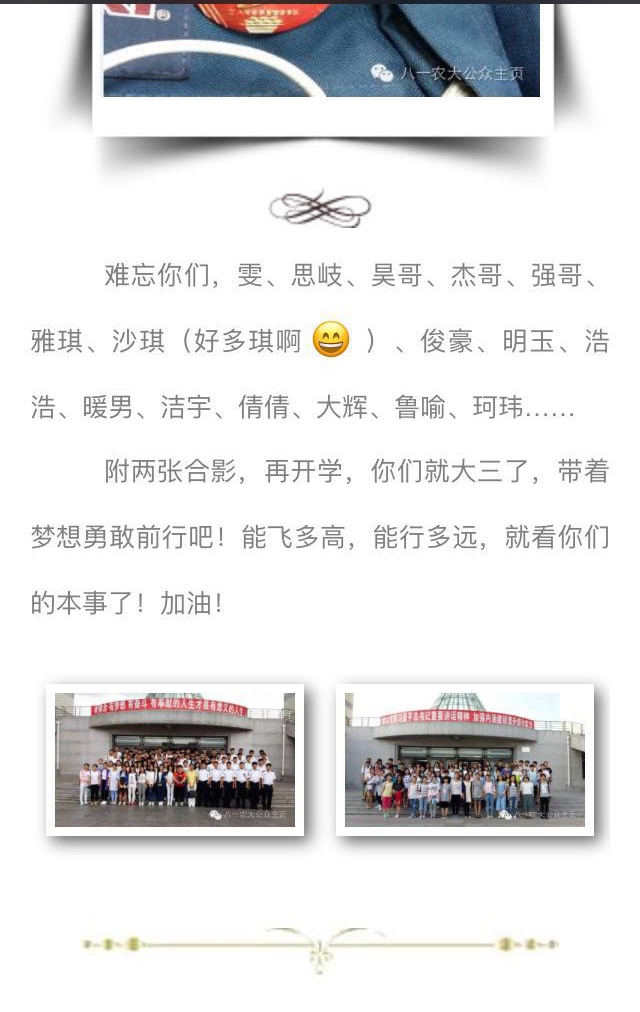Screen dimensions: 640x1012
Task: View the framed photo at the top
Action: [x=321, y=50]
